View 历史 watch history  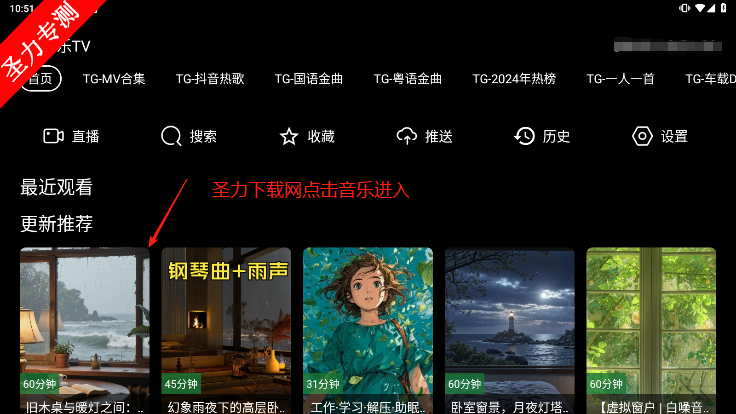(x=543, y=137)
